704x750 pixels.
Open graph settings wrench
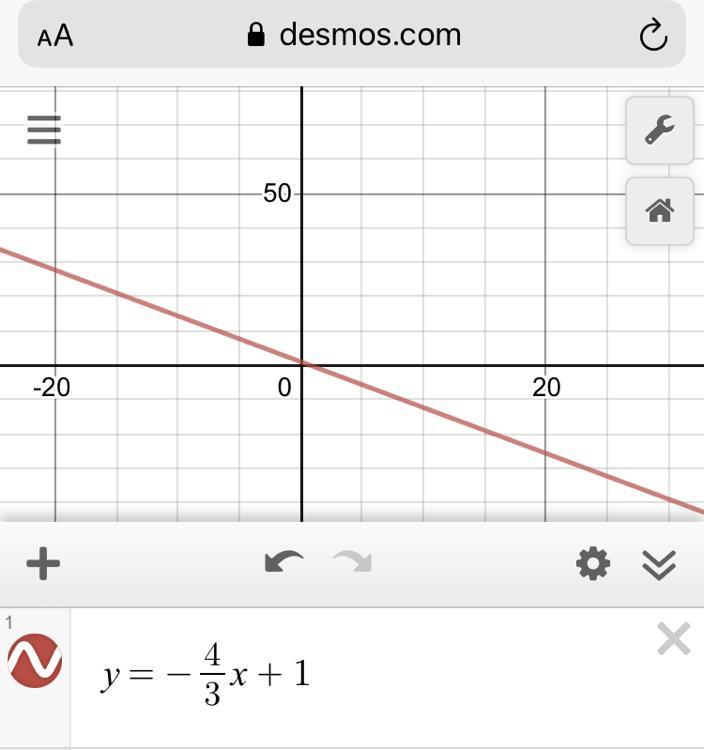click(x=659, y=130)
